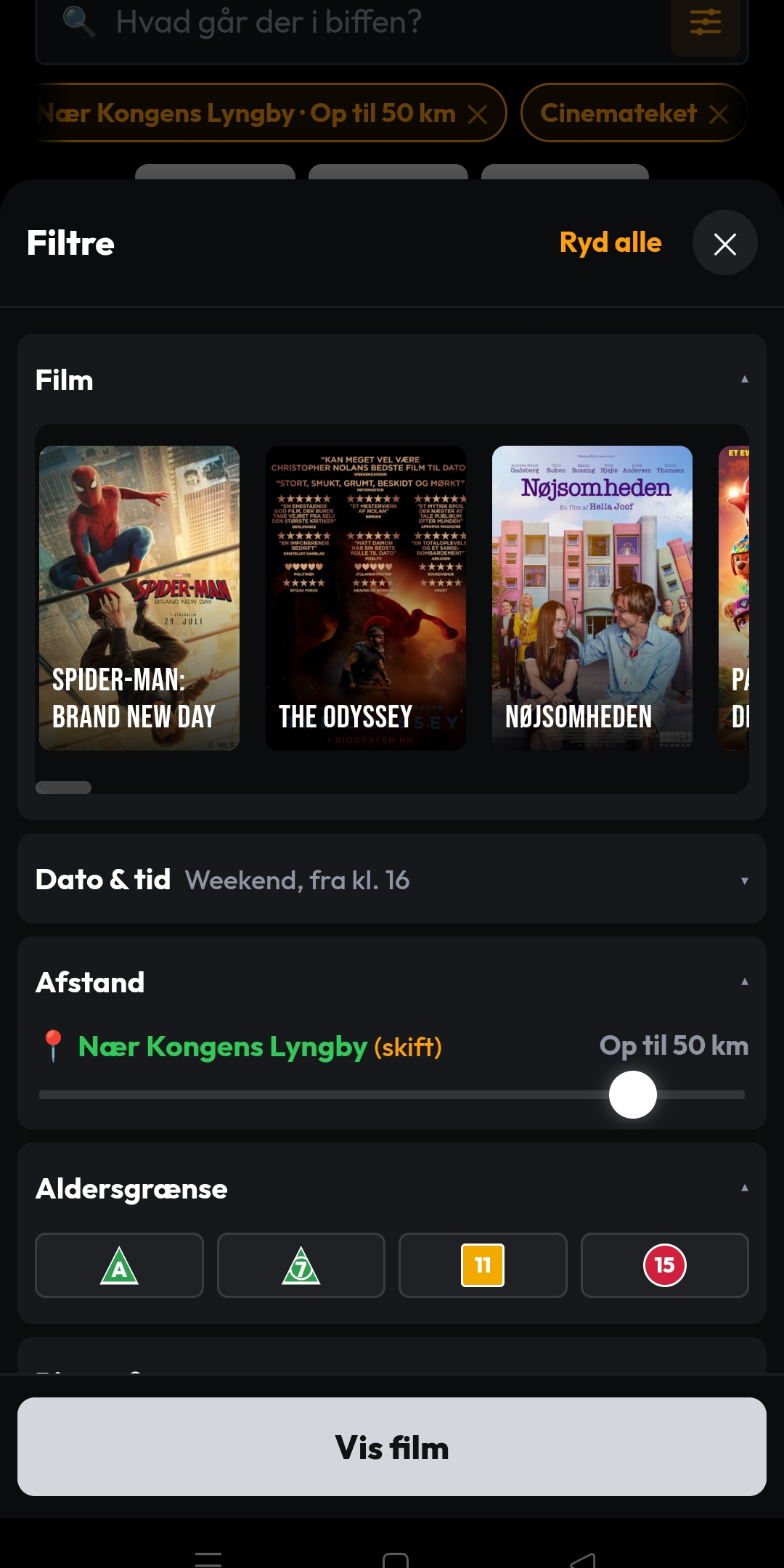The height and width of the screenshot is (1568, 784).
Task: Go back with system navigation button
Action: [583, 1559]
